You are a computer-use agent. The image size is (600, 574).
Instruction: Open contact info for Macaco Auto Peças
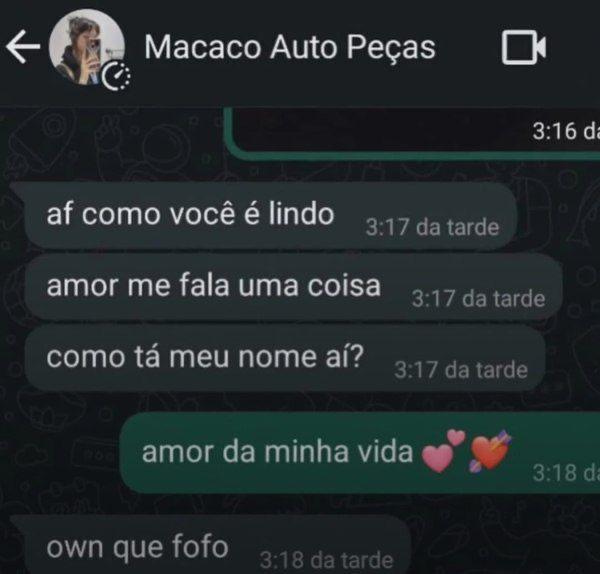[290, 47]
